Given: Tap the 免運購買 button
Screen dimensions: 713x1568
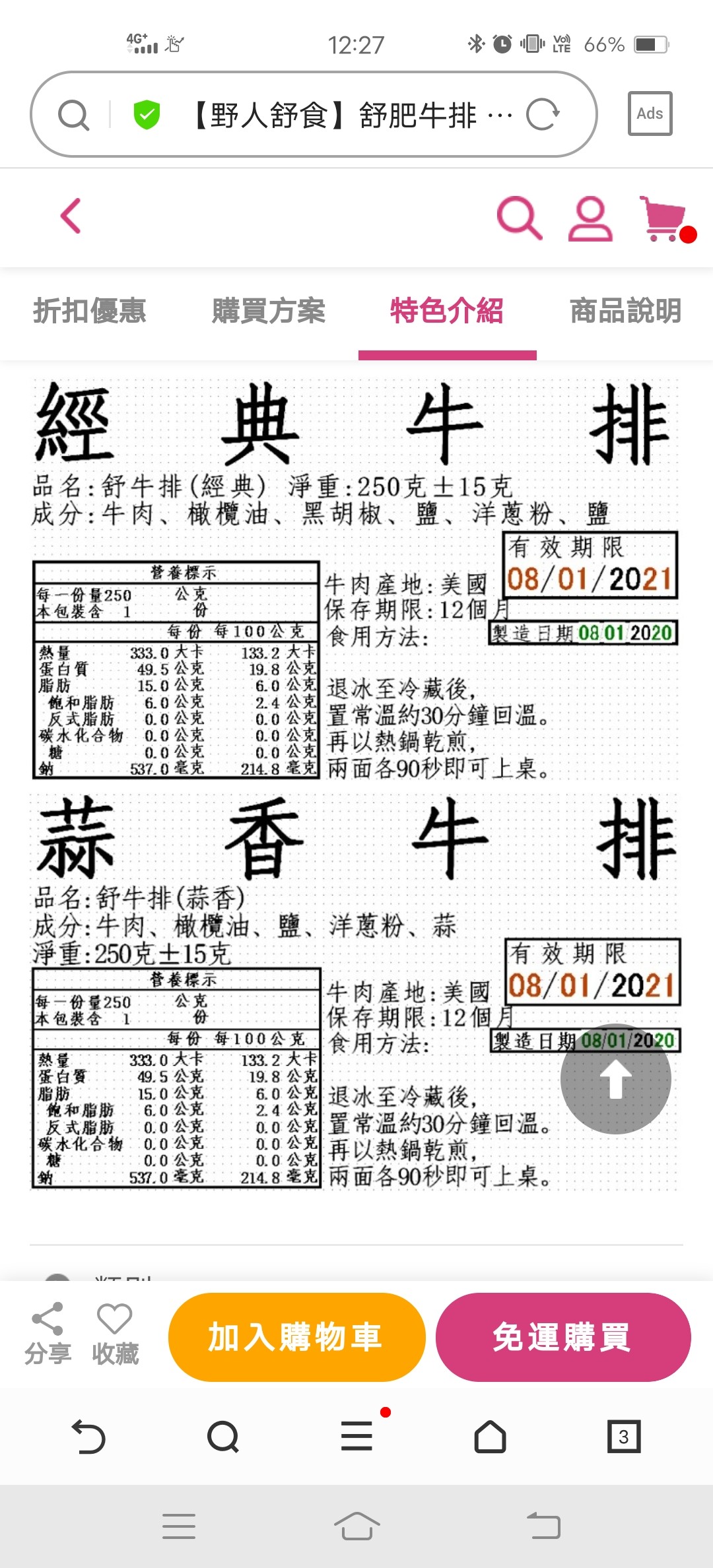Looking at the screenshot, I should pyautogui.click(x=563, y=1337).
